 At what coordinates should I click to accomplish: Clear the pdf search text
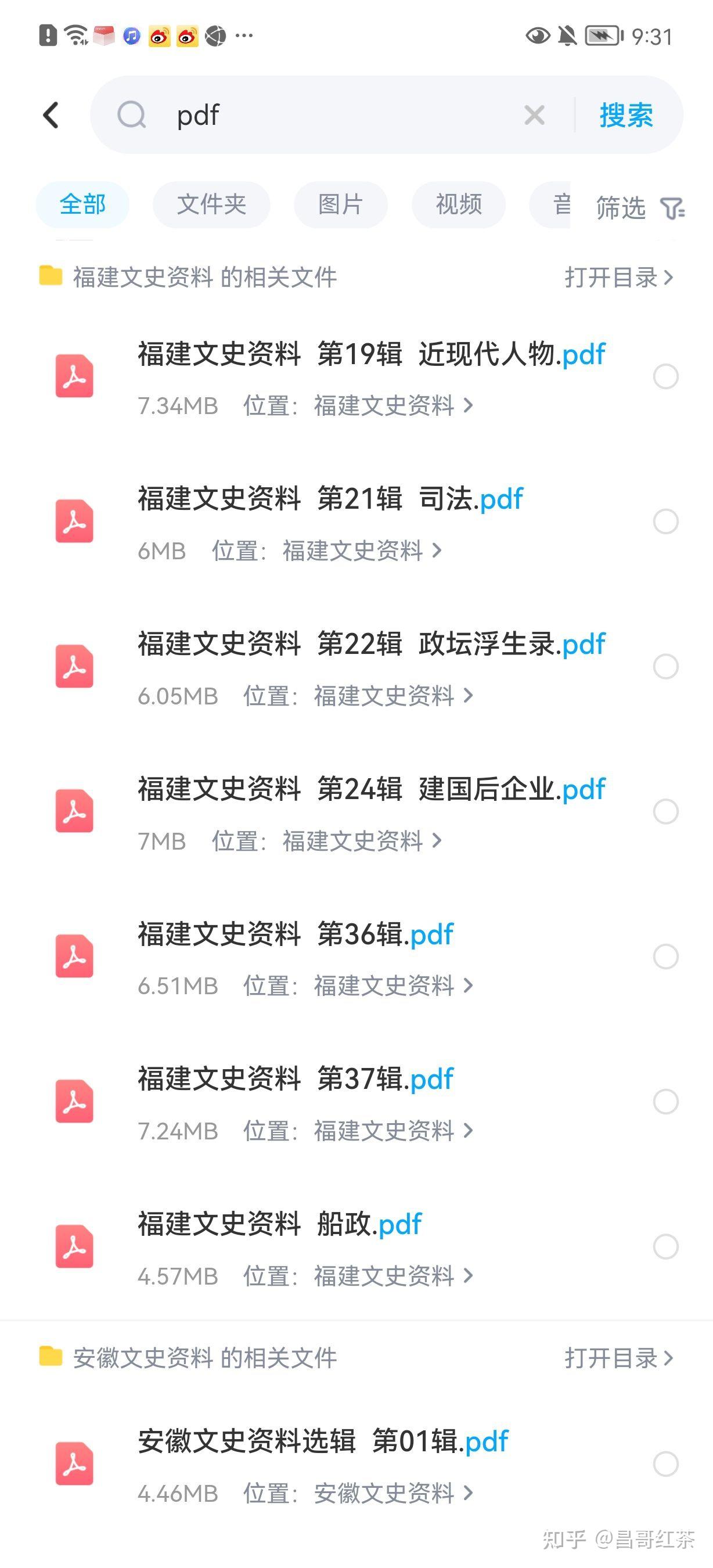coord(534,115)
